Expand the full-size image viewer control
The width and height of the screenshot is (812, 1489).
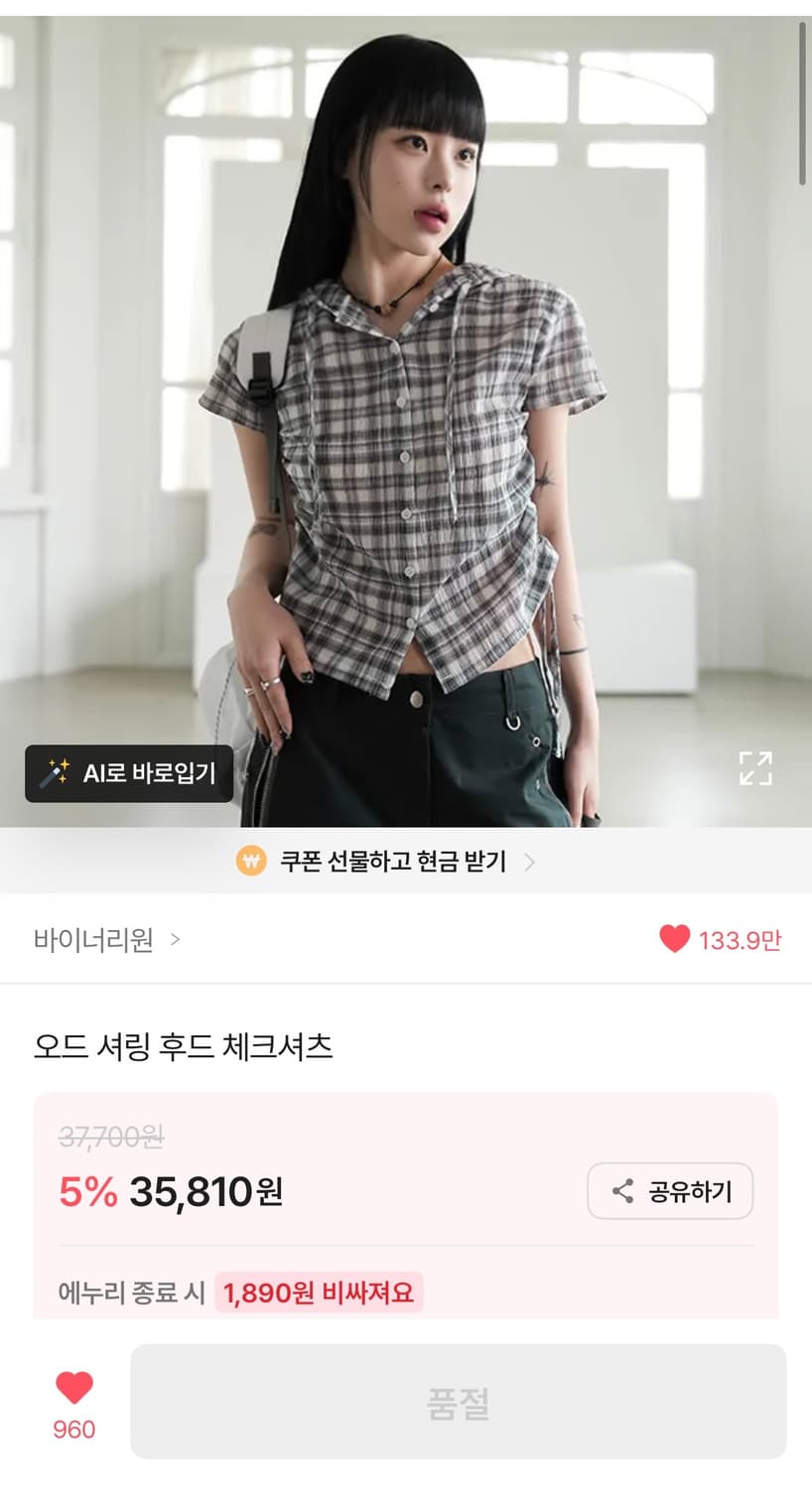[757, 769]
